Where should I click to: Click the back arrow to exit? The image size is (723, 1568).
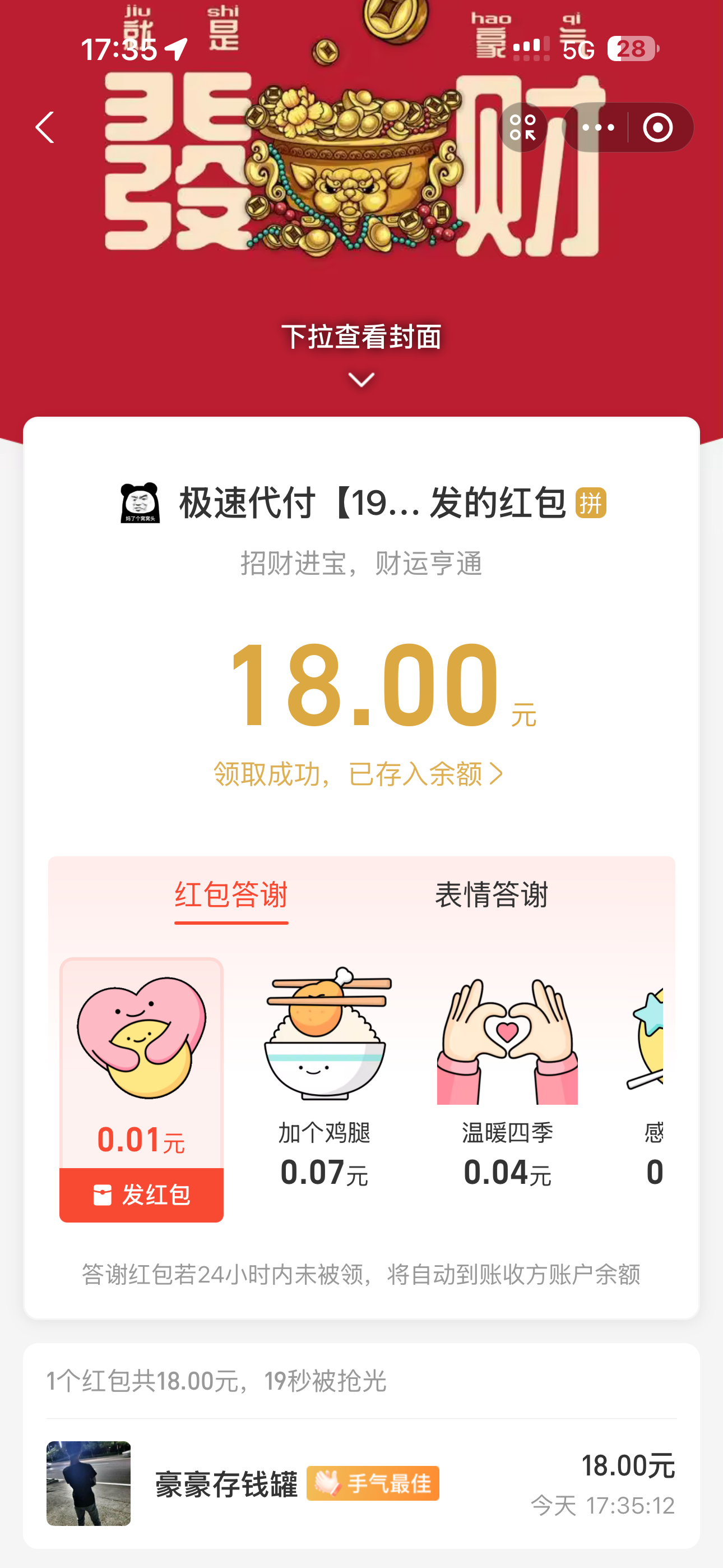43,127
